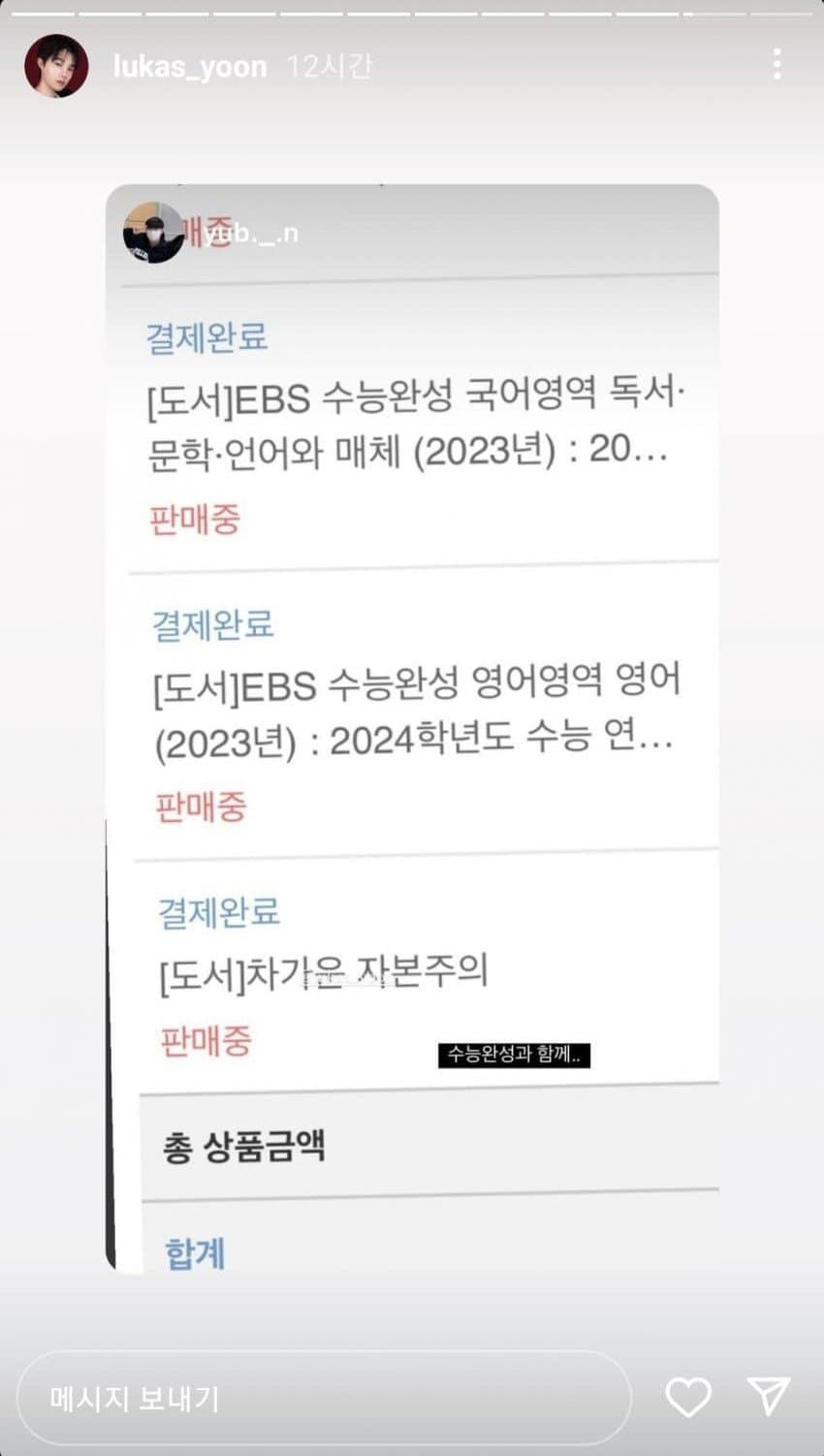Like this story with the heart
The height and width of the screenshot is (1456, 824).
(688, 1397)
